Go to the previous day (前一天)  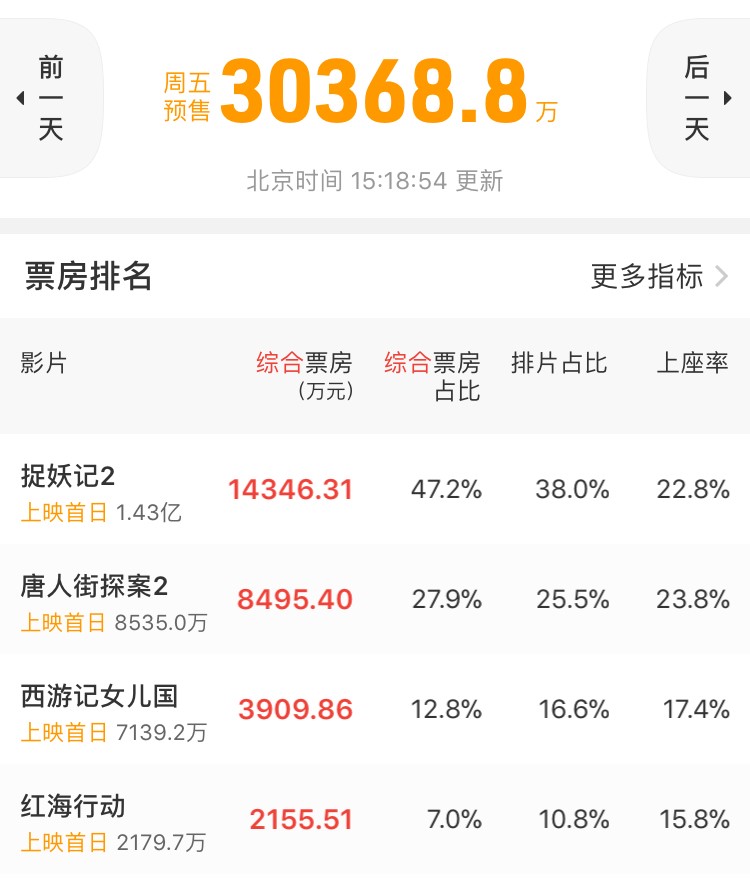click(x=48, y=98)
